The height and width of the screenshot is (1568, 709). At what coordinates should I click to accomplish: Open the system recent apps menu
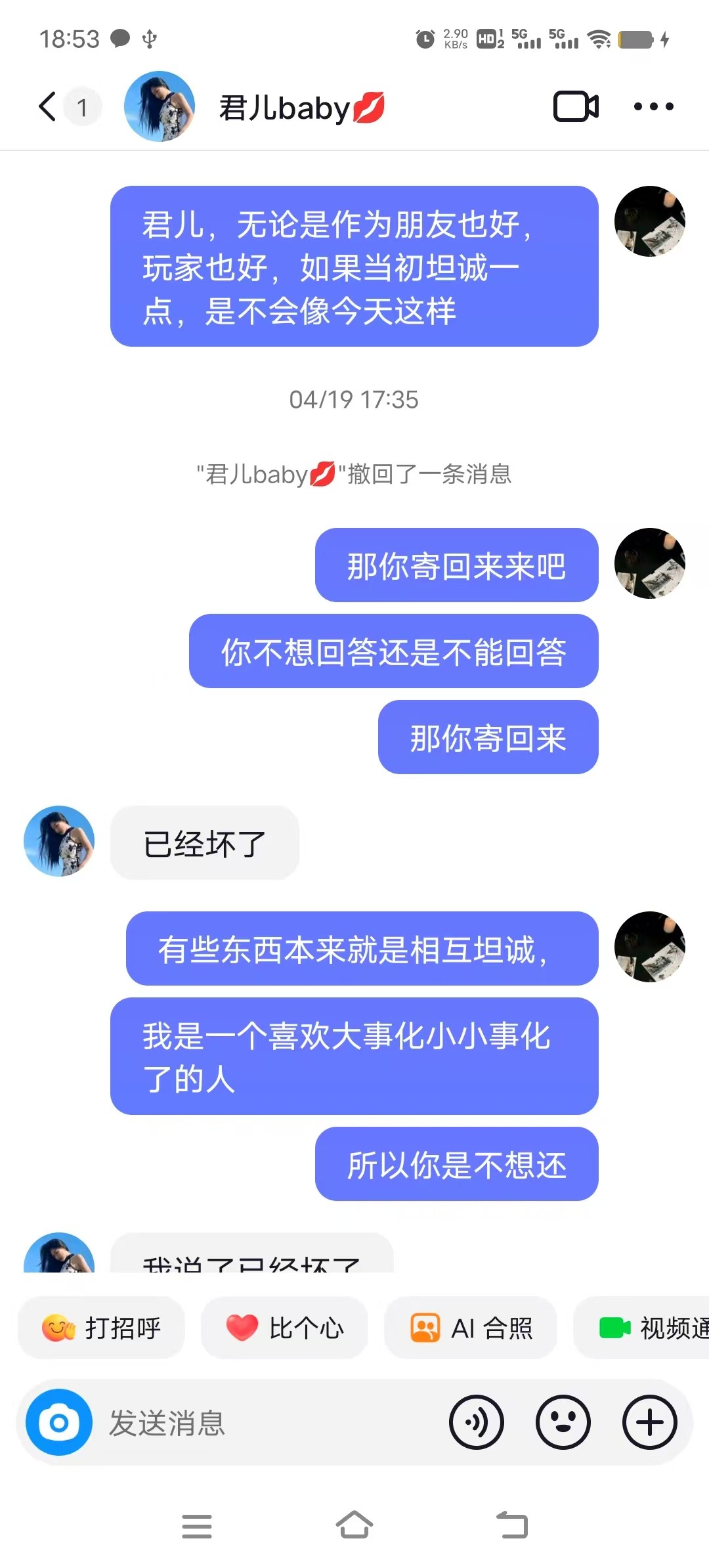(197, 1526)
